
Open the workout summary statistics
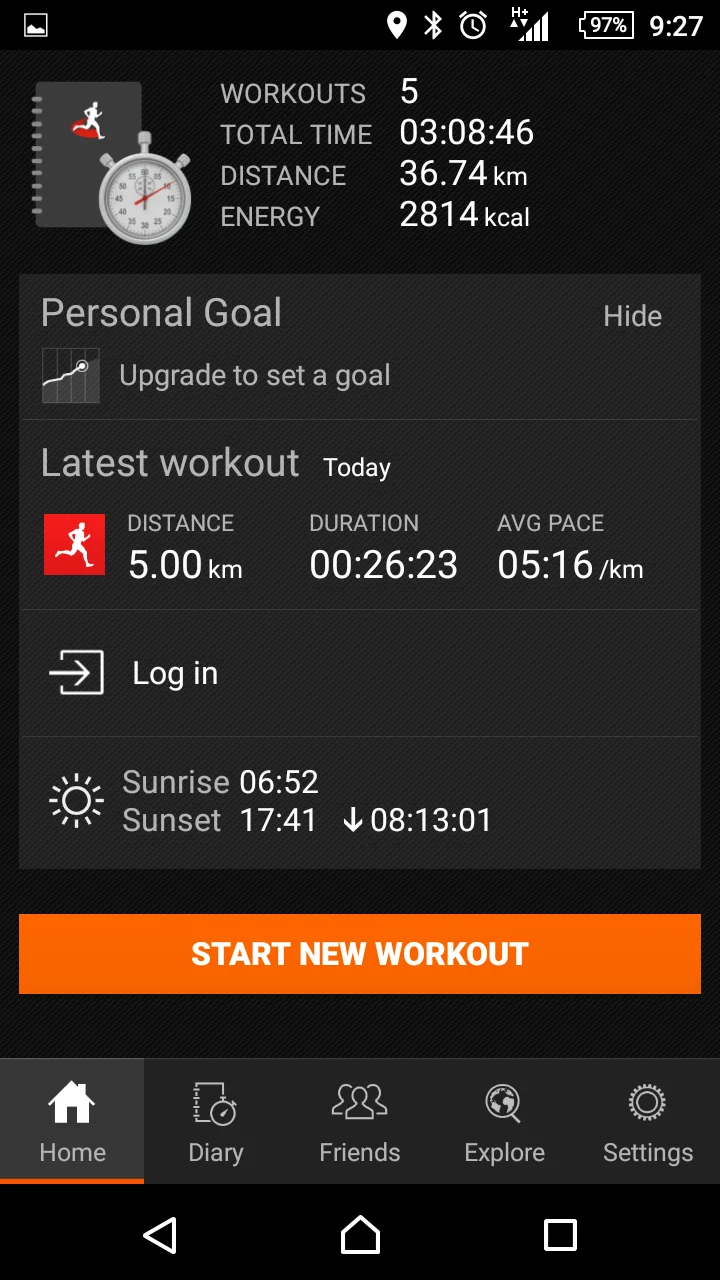360,155
